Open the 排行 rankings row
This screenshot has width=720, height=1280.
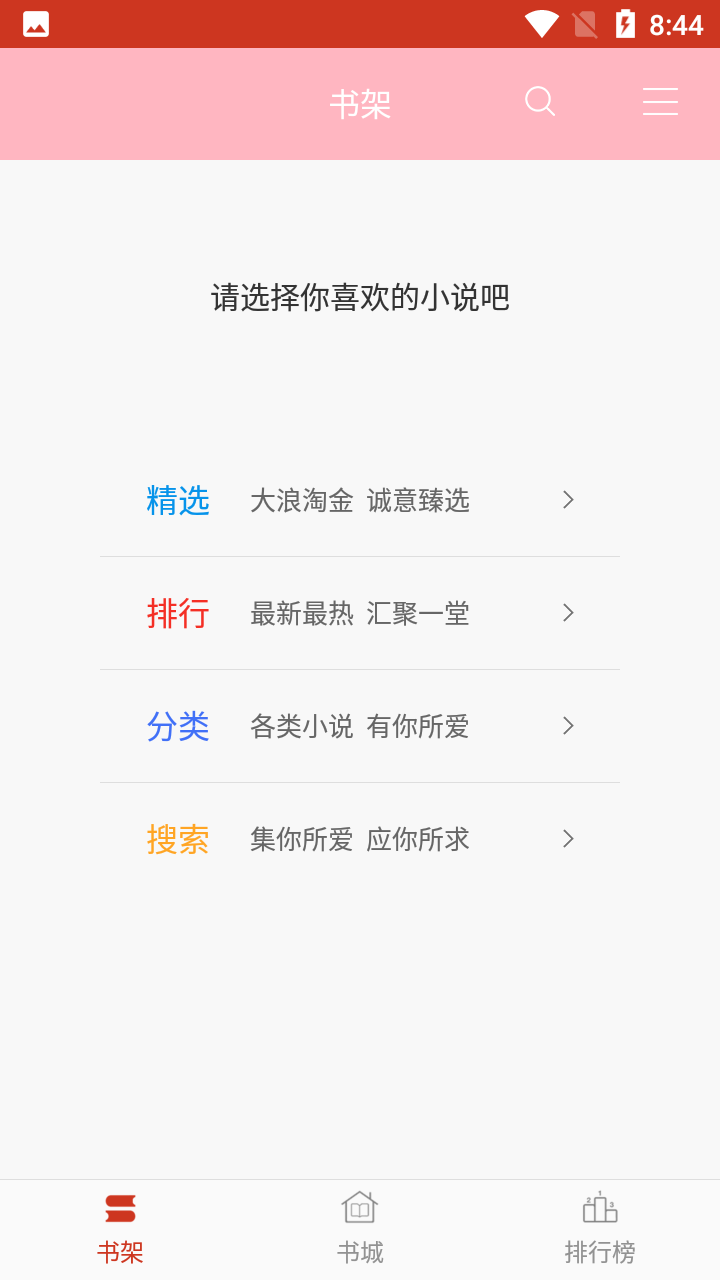360,613
